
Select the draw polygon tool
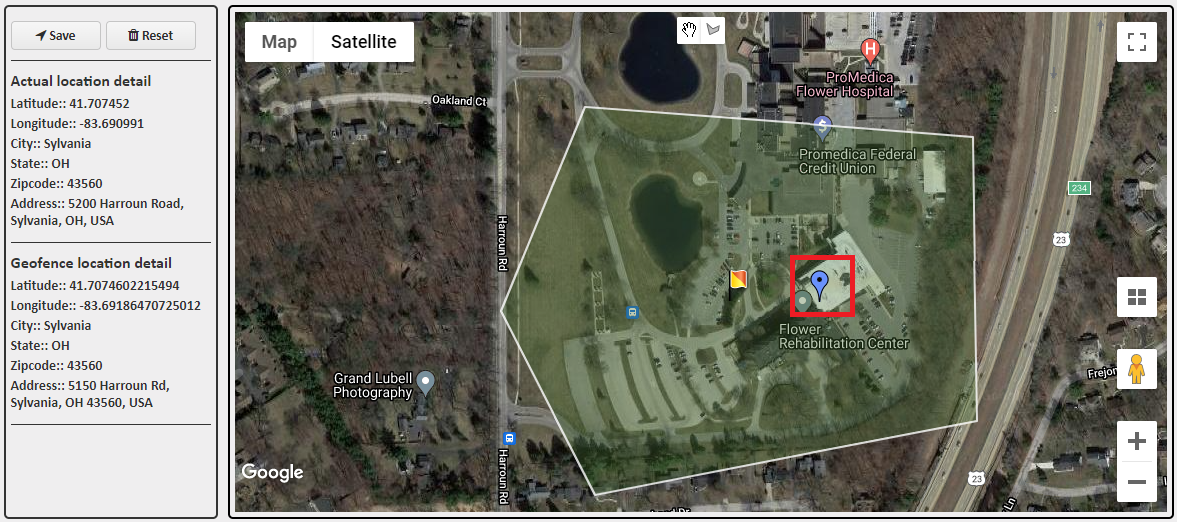(x=713, y=29)
